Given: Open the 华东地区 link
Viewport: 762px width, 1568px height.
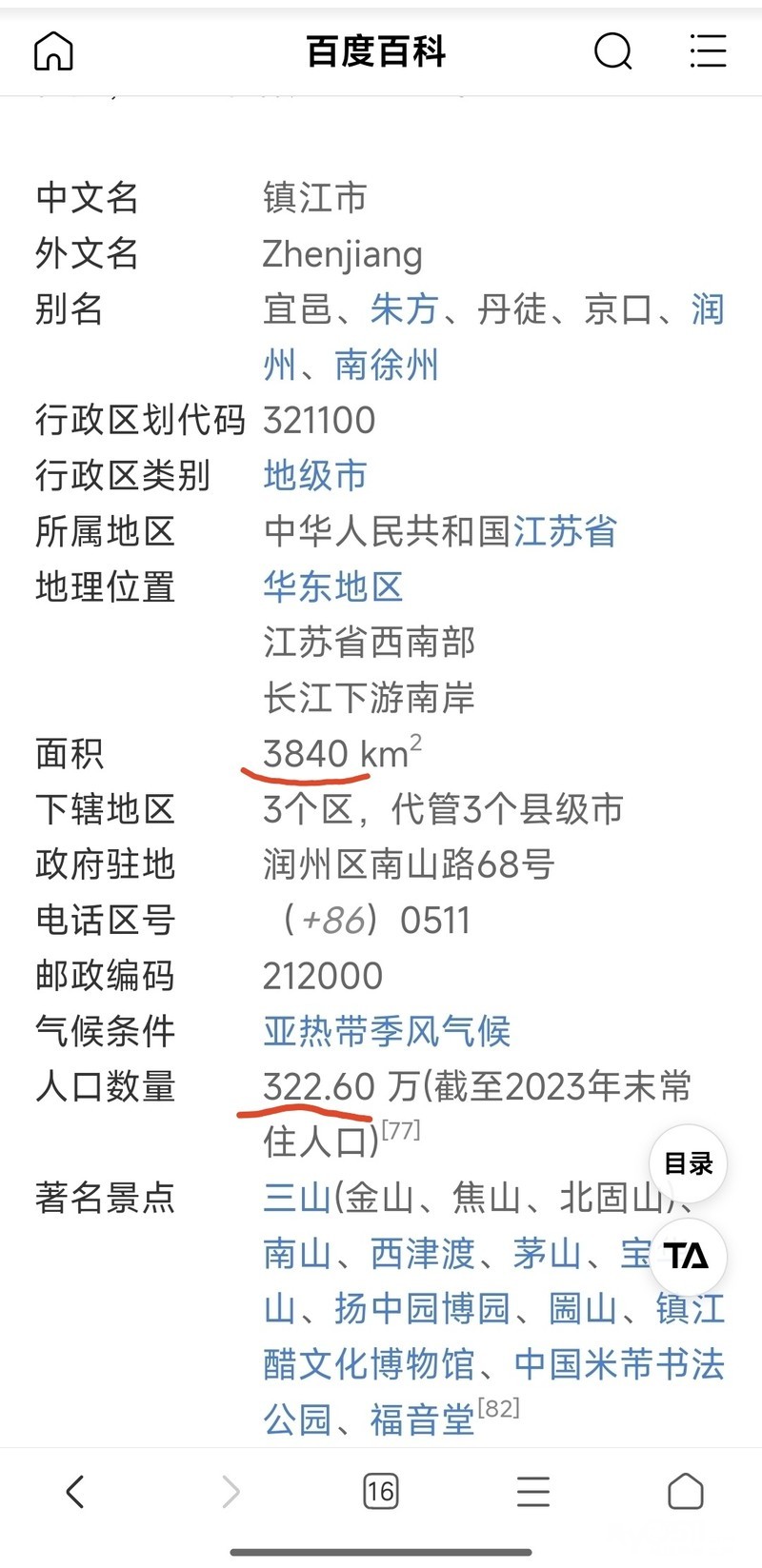Looking at the screenshot, I should 333,586.
